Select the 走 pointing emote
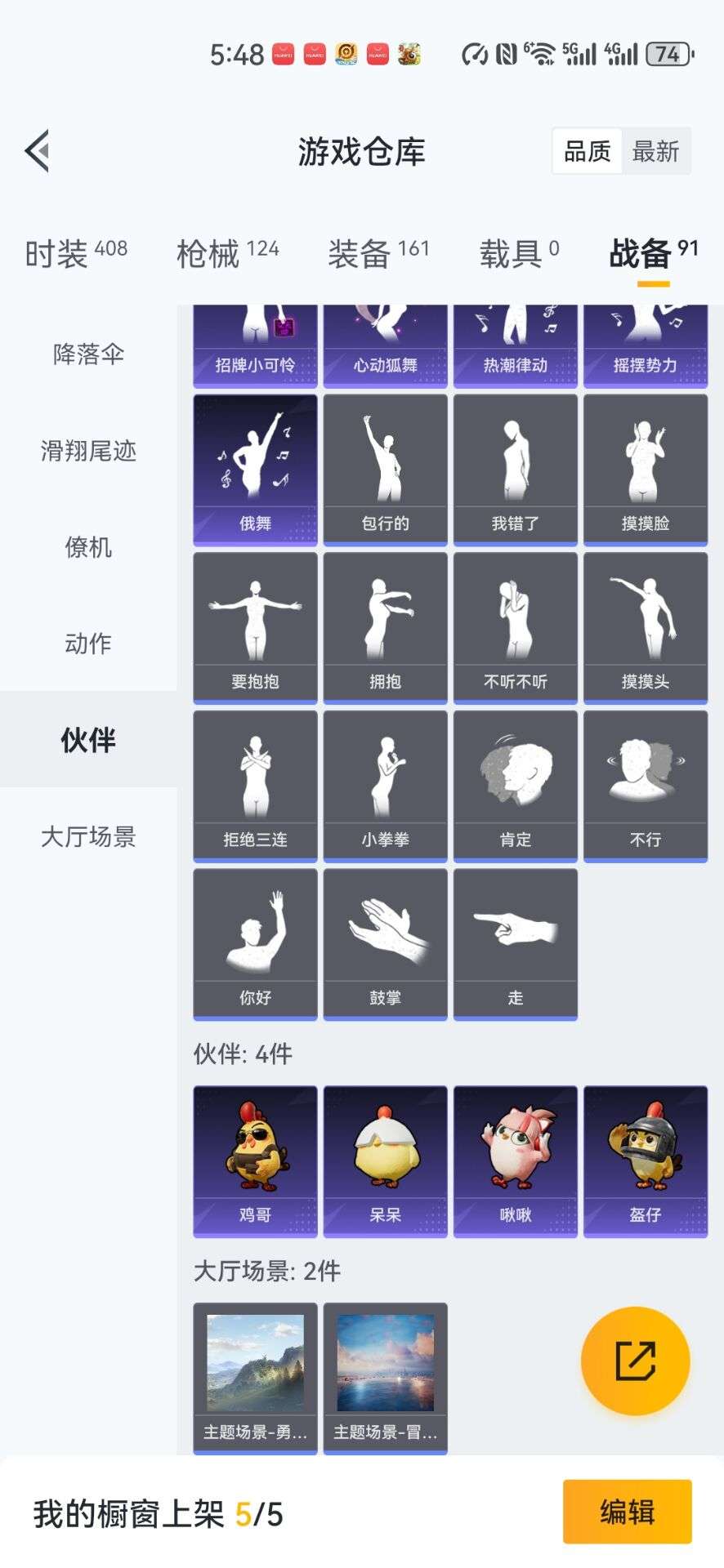 coord(515,939)
